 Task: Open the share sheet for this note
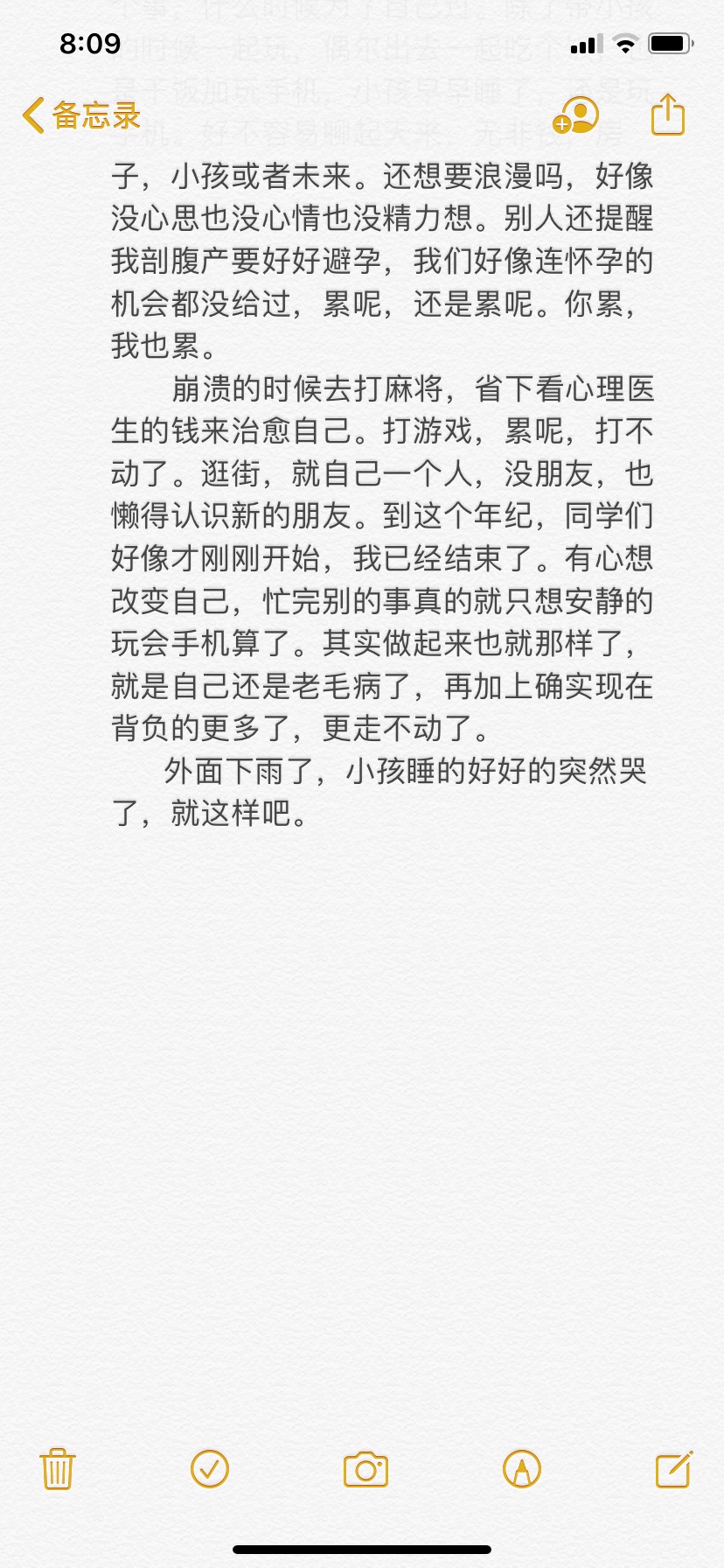tap(668, 114)
